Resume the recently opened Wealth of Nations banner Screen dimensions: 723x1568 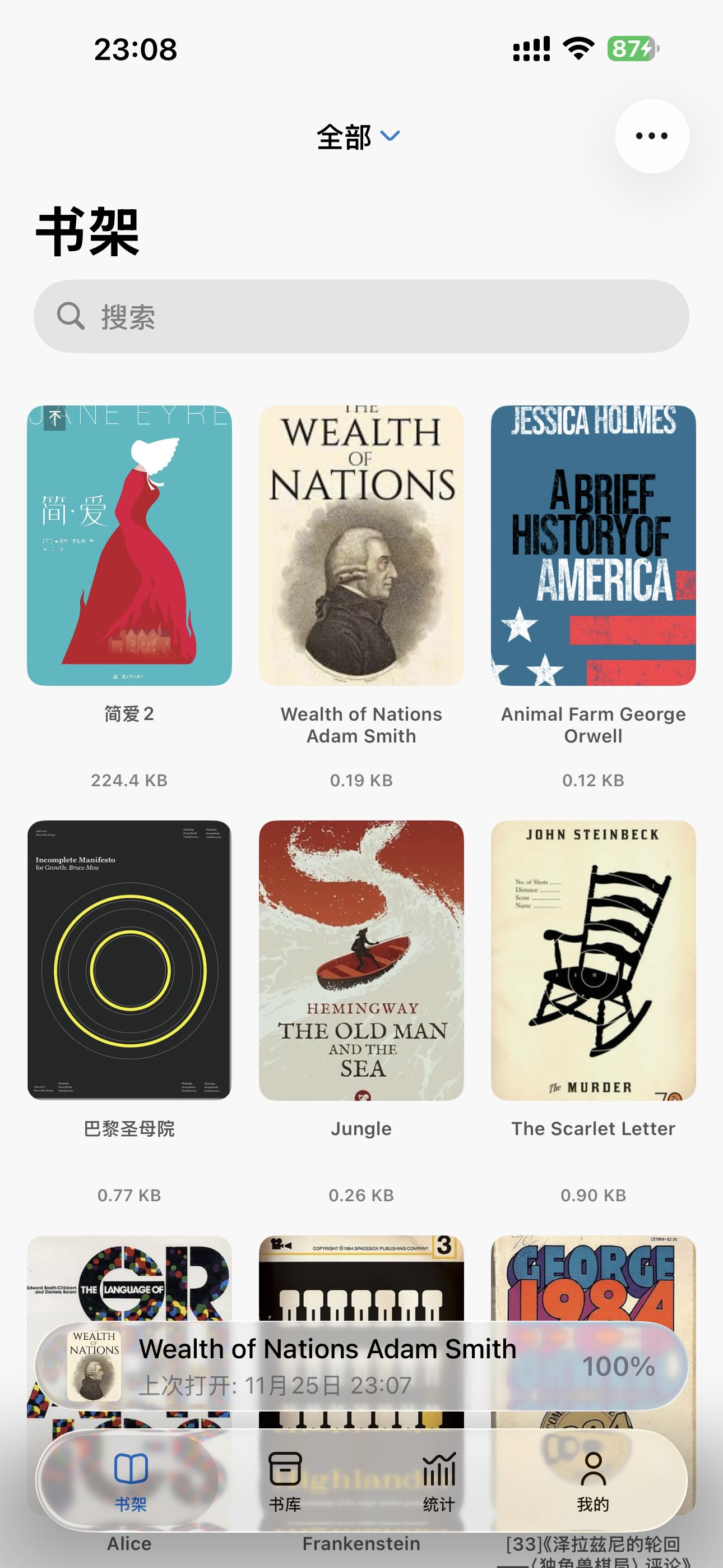click(x=361, y=1366)
